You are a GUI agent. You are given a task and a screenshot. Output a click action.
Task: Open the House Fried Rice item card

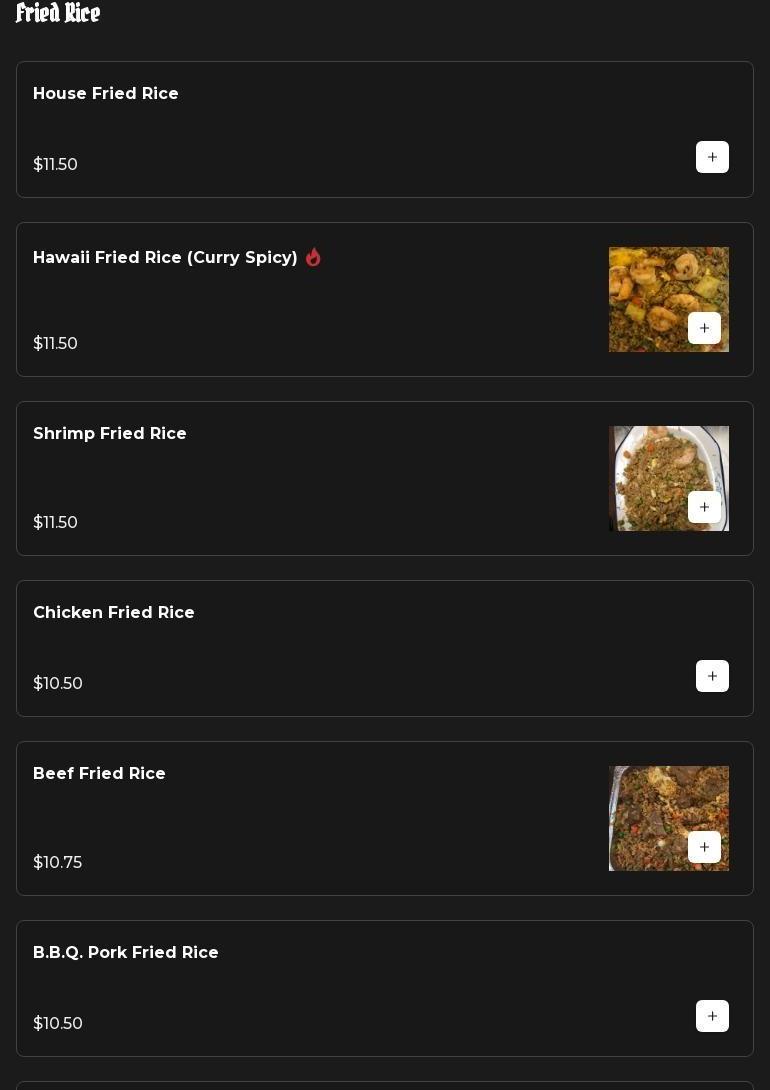tap(105, 94)
